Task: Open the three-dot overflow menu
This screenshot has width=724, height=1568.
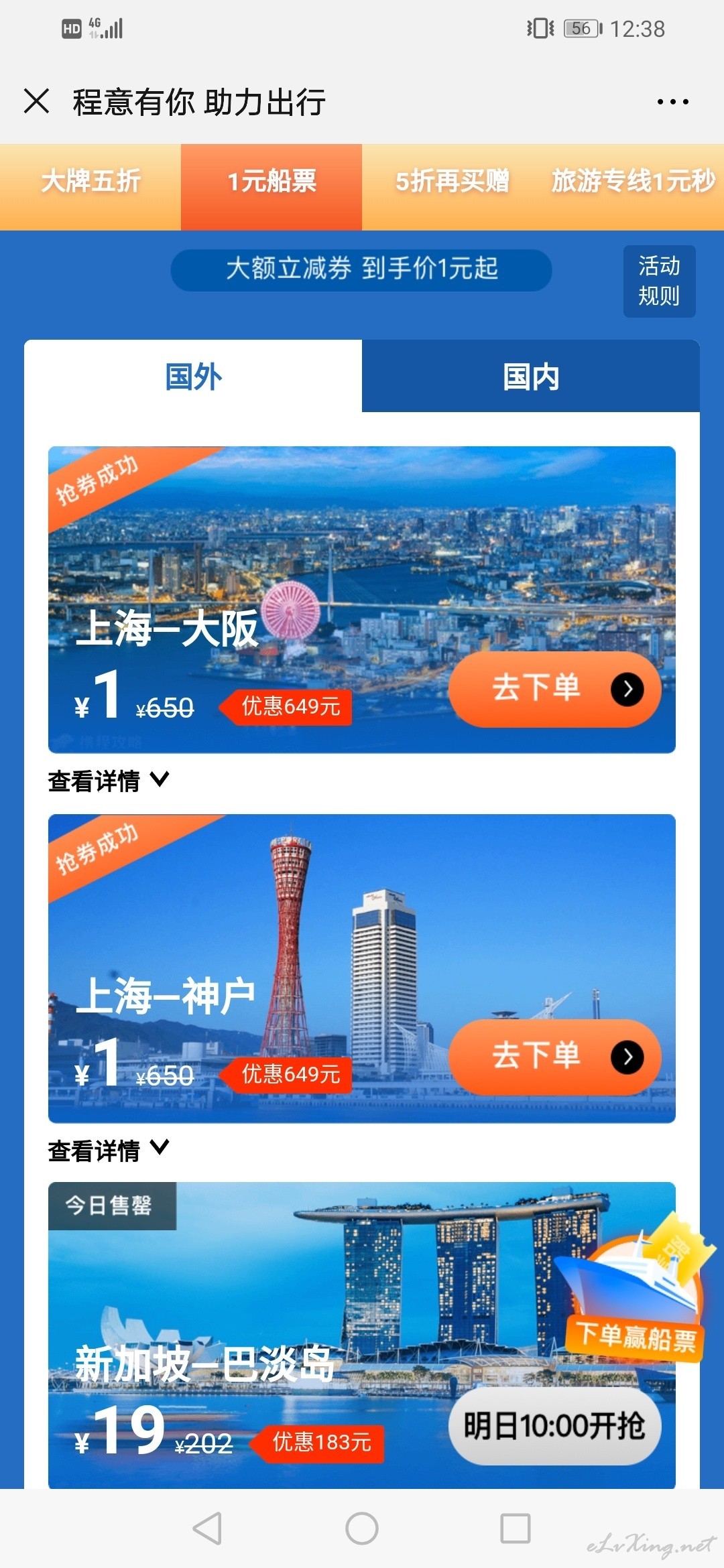Action: 672,102
